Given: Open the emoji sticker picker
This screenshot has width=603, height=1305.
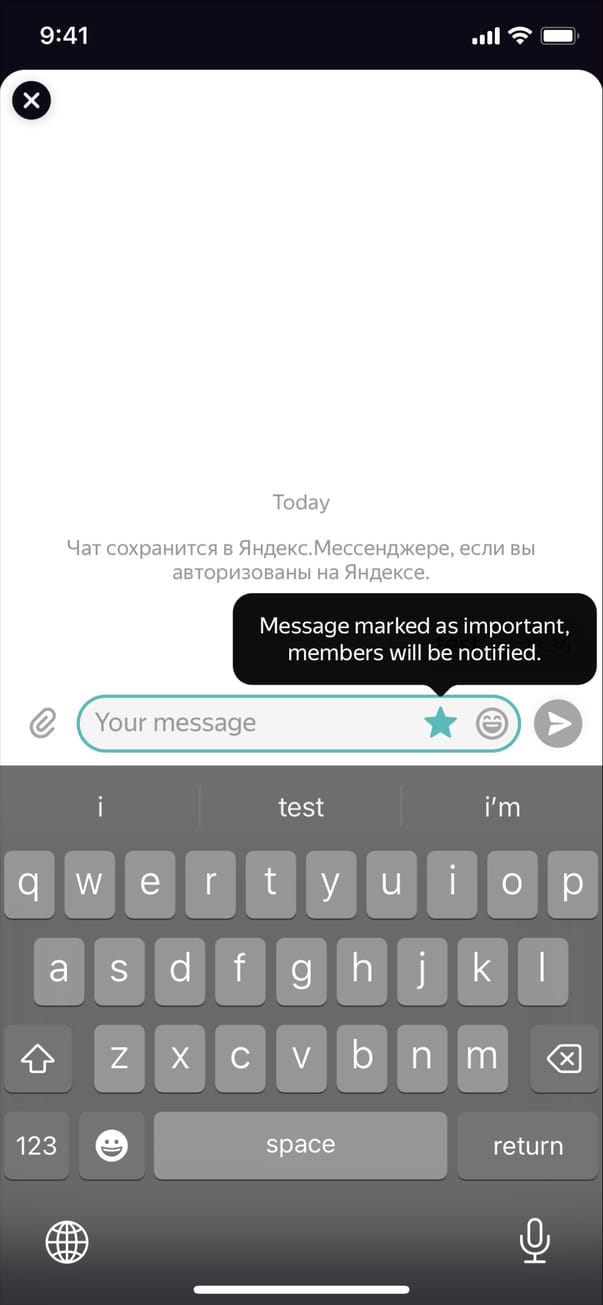Looking at the screenshot, I should pyautogui.click(x=491, y=722).
